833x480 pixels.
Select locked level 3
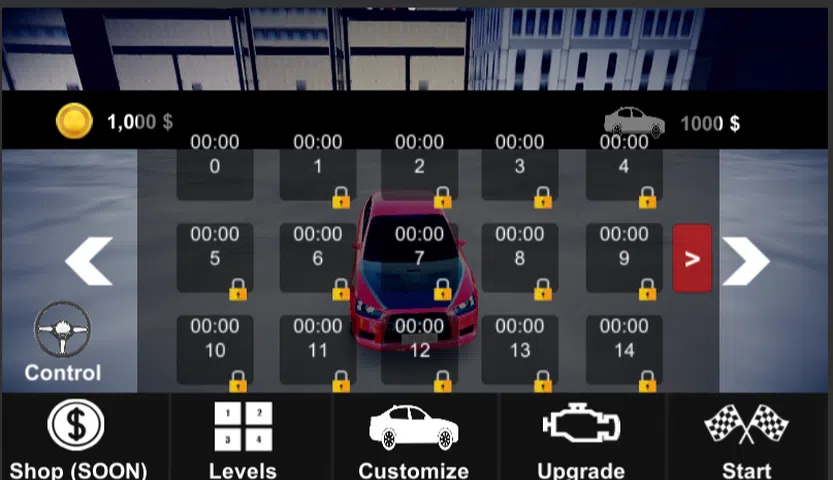tap(520, 166)
